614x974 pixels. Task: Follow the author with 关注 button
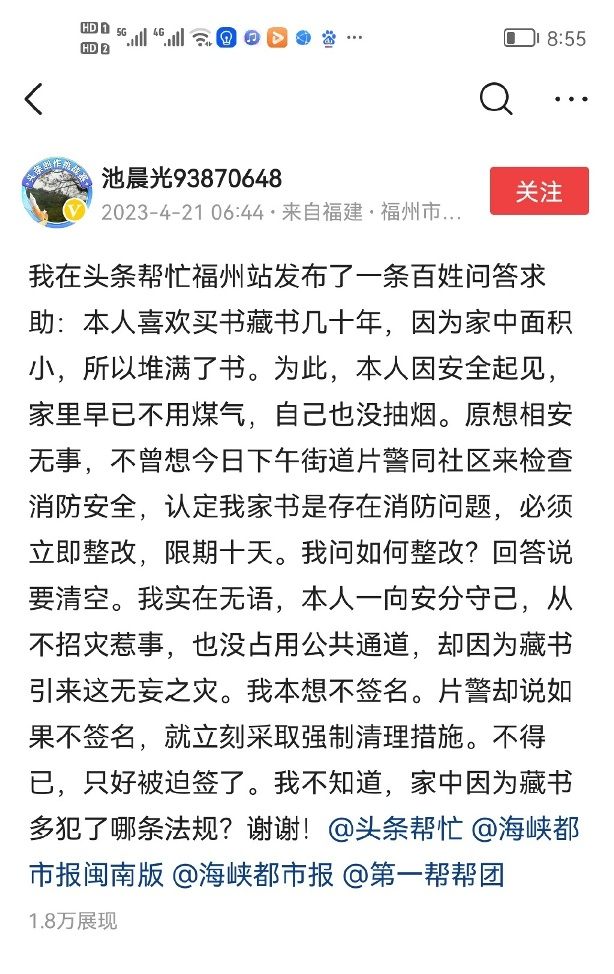coord(539,191)
